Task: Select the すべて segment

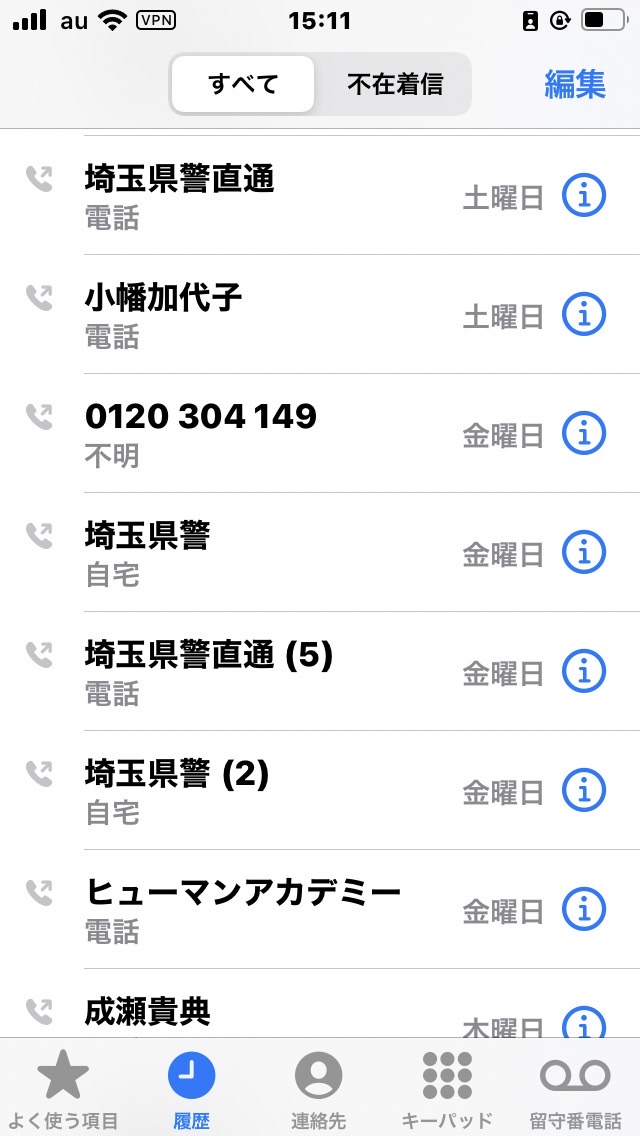Action: tap(244, 84)
